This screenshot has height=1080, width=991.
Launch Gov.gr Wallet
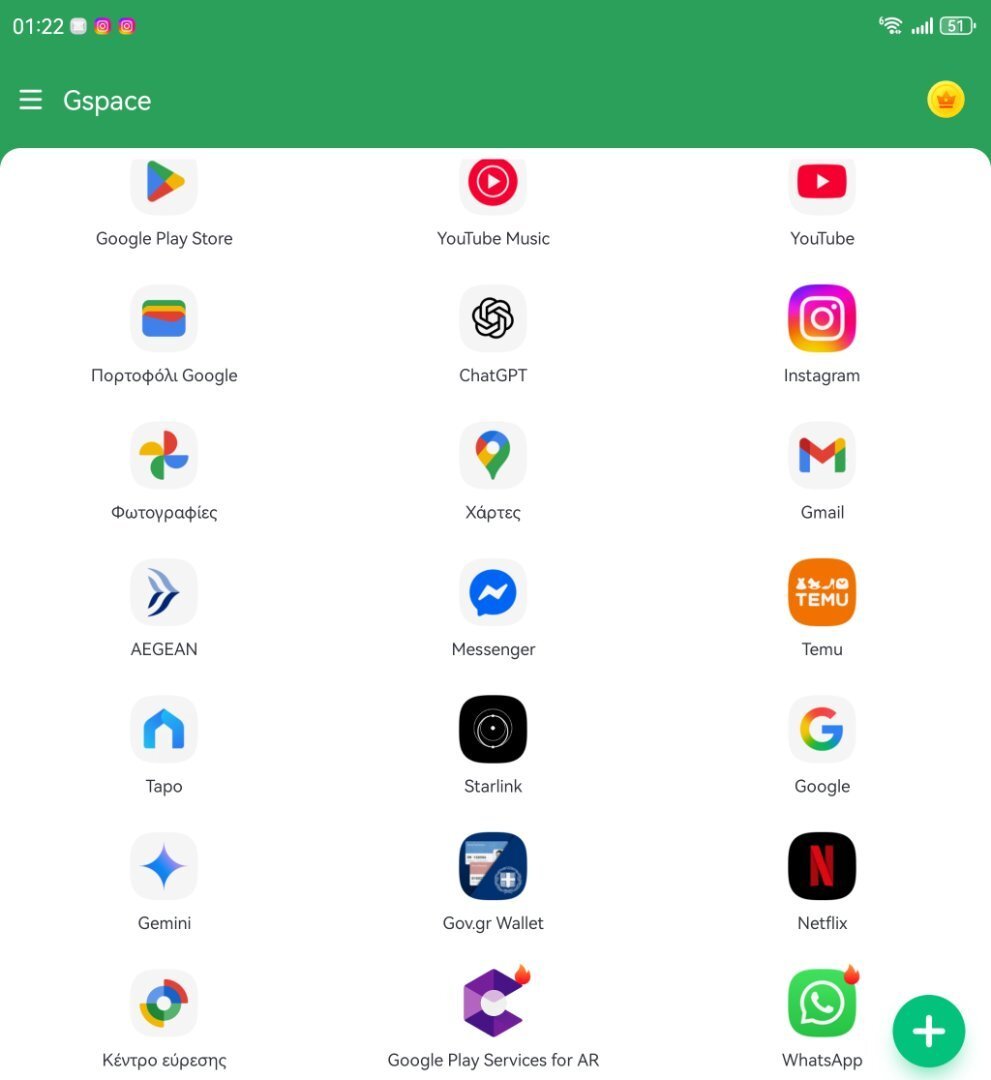[493, 867]
